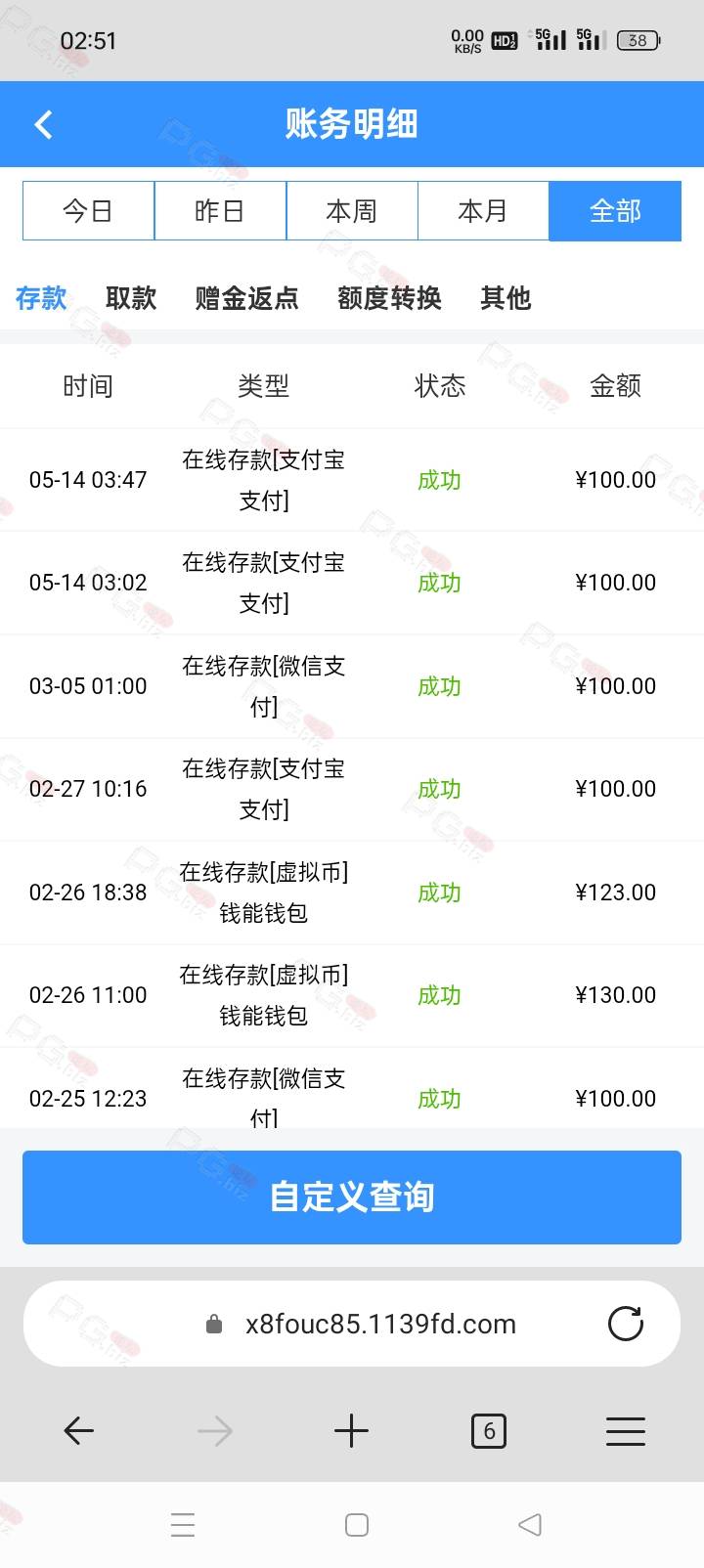Select the 全部 date filter
704x1568 pixels.
(615, 210)
